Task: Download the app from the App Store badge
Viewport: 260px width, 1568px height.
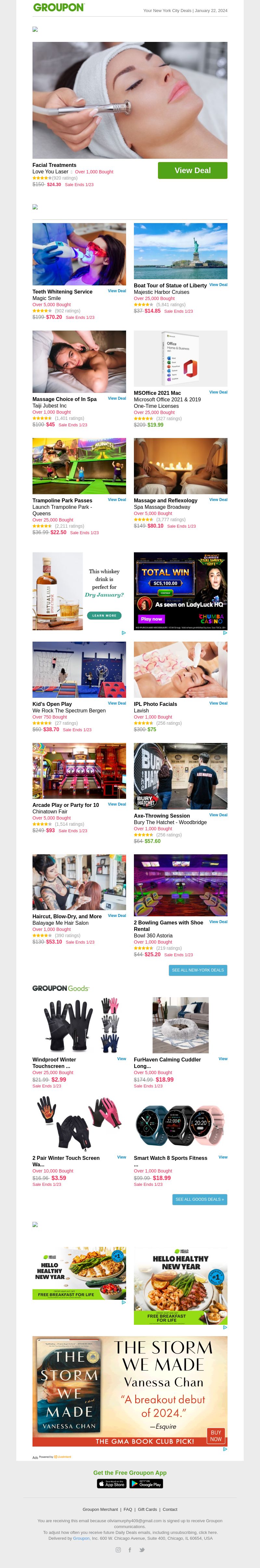Action: pos(111,1484)
